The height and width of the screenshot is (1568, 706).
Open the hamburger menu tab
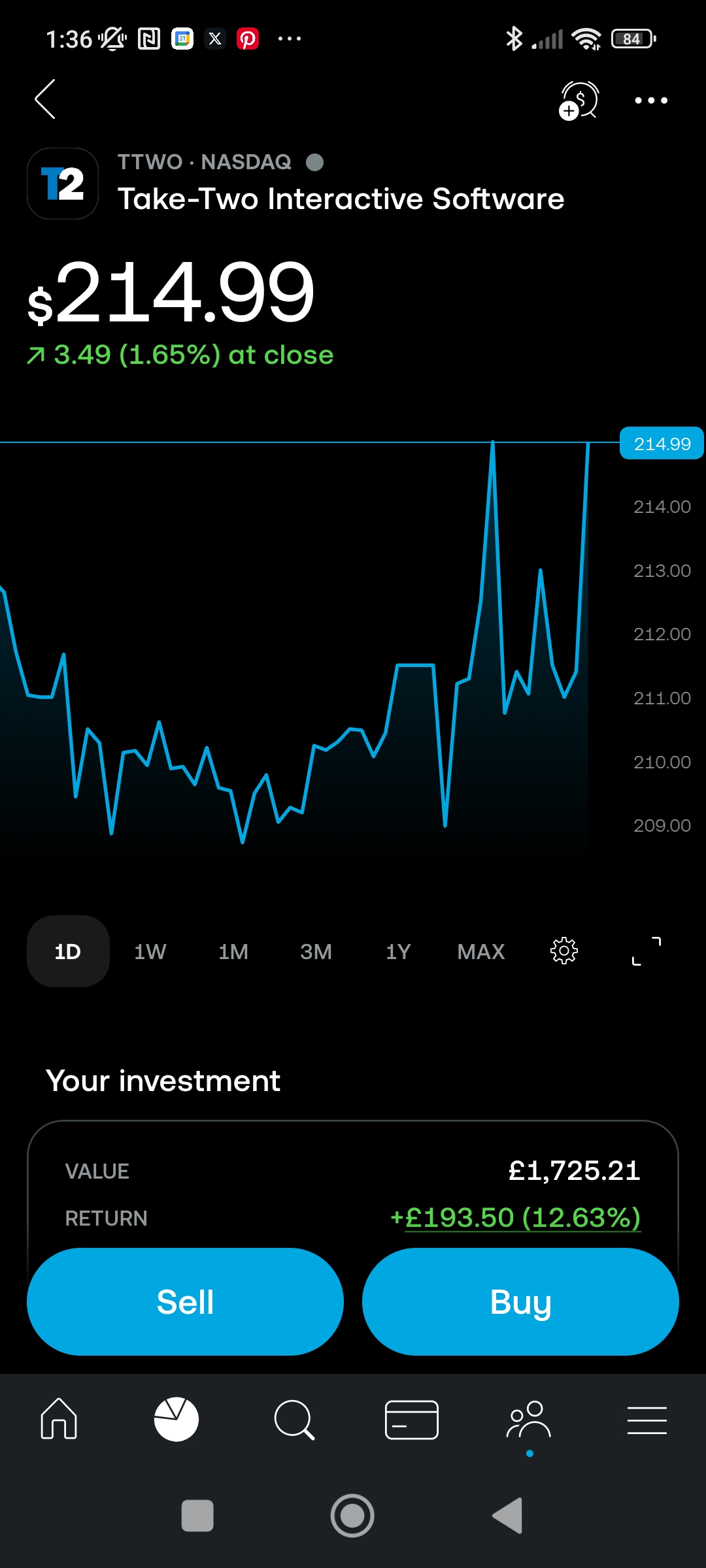pyautogui.click(x=647, y=1419)
